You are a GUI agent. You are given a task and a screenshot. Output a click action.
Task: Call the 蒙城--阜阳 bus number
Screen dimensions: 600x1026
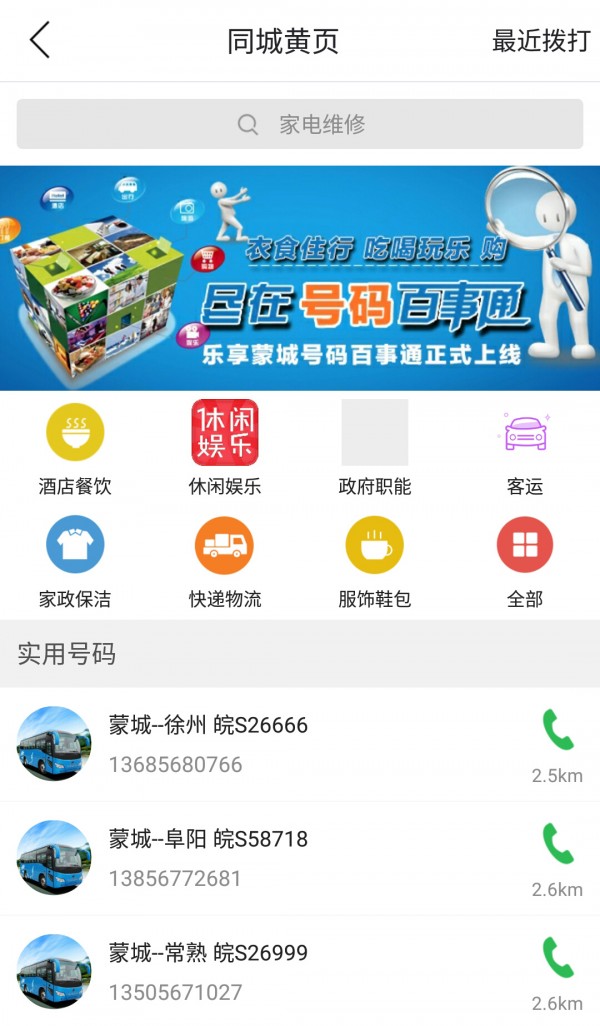click(x=557, y=845)
